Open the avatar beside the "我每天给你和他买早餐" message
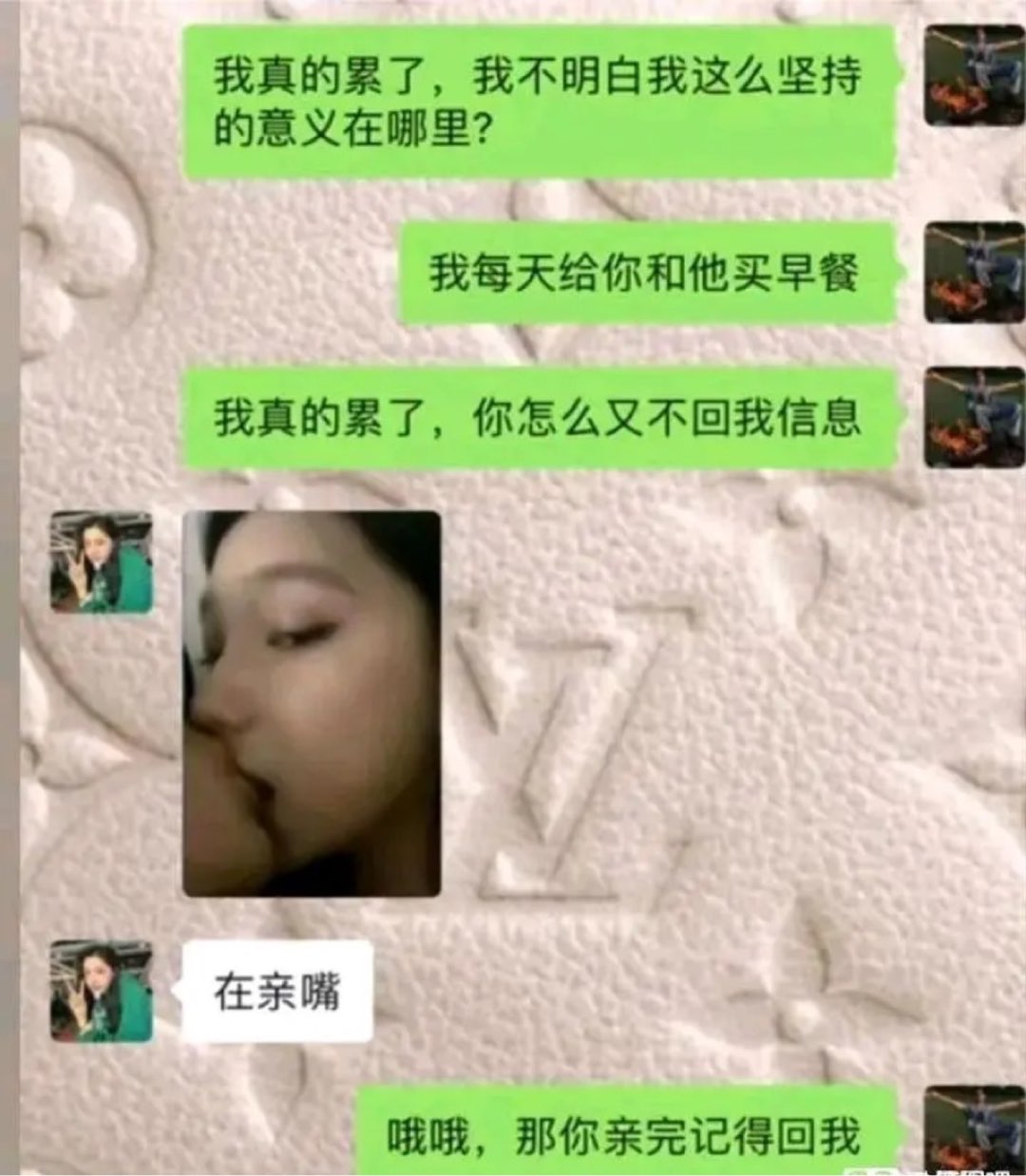 point(973,273)
